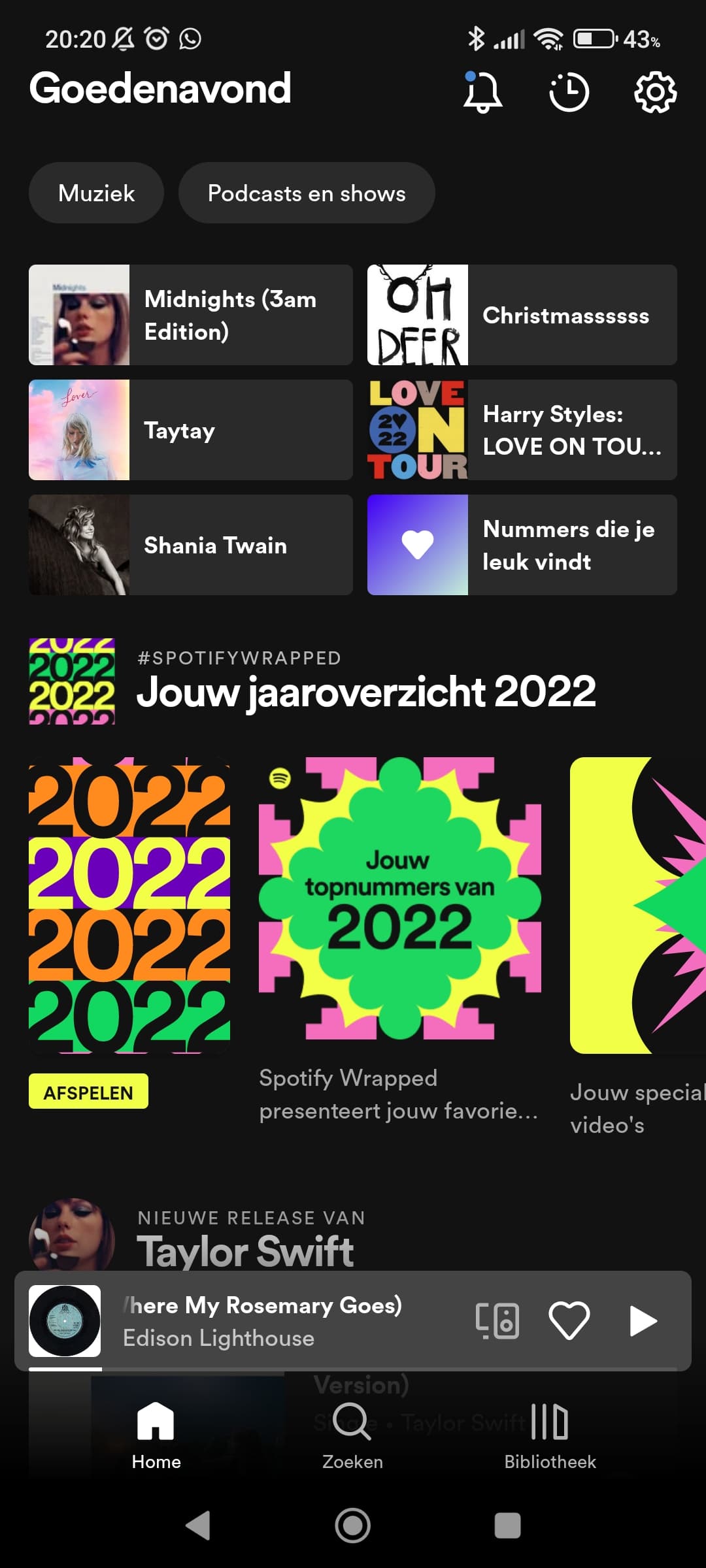706x1568 pixels.
Task: Open Midnights (3am Edition) album
Action: click(x=191, y=315)
